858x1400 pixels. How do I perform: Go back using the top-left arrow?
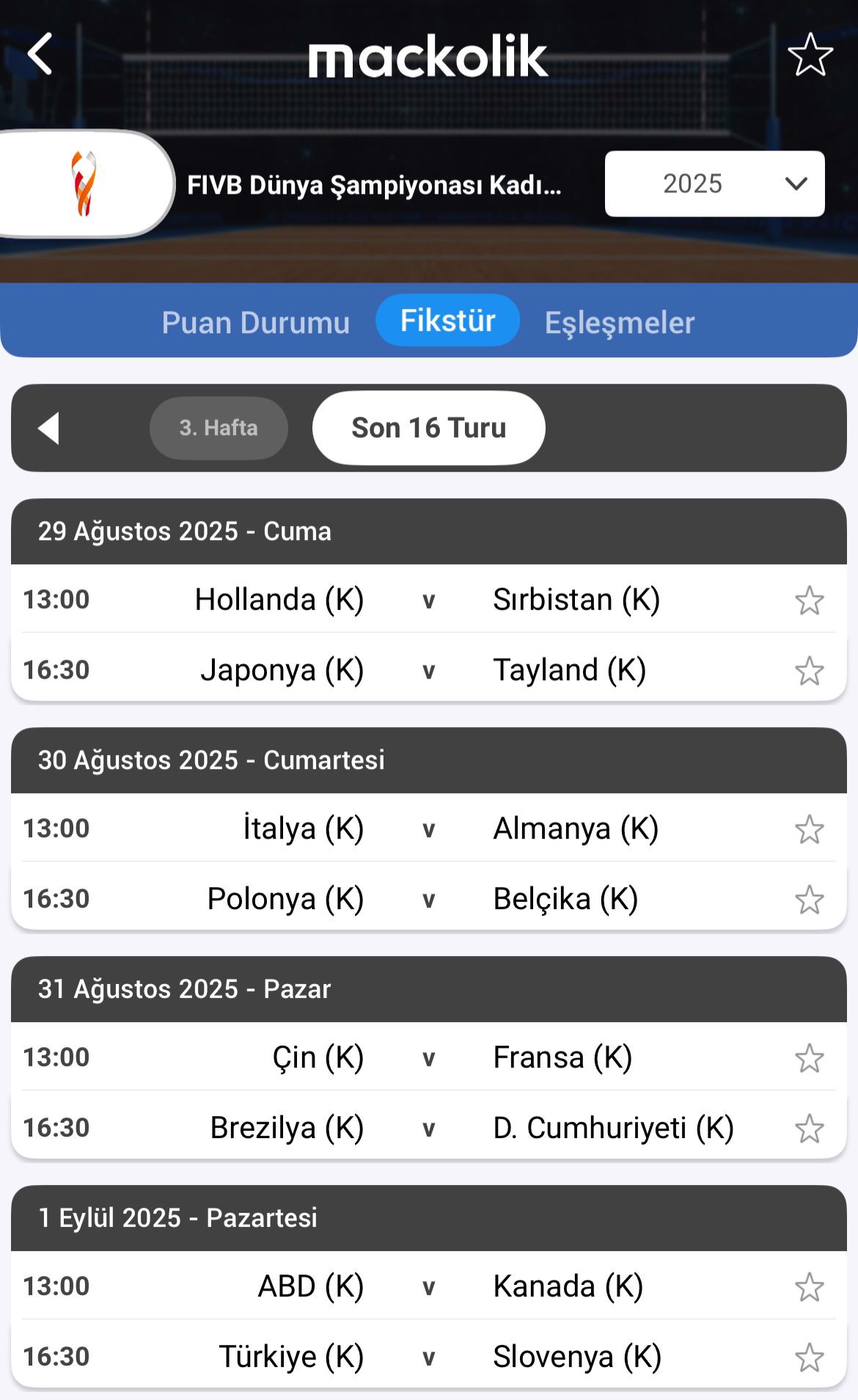pos(40,54)
